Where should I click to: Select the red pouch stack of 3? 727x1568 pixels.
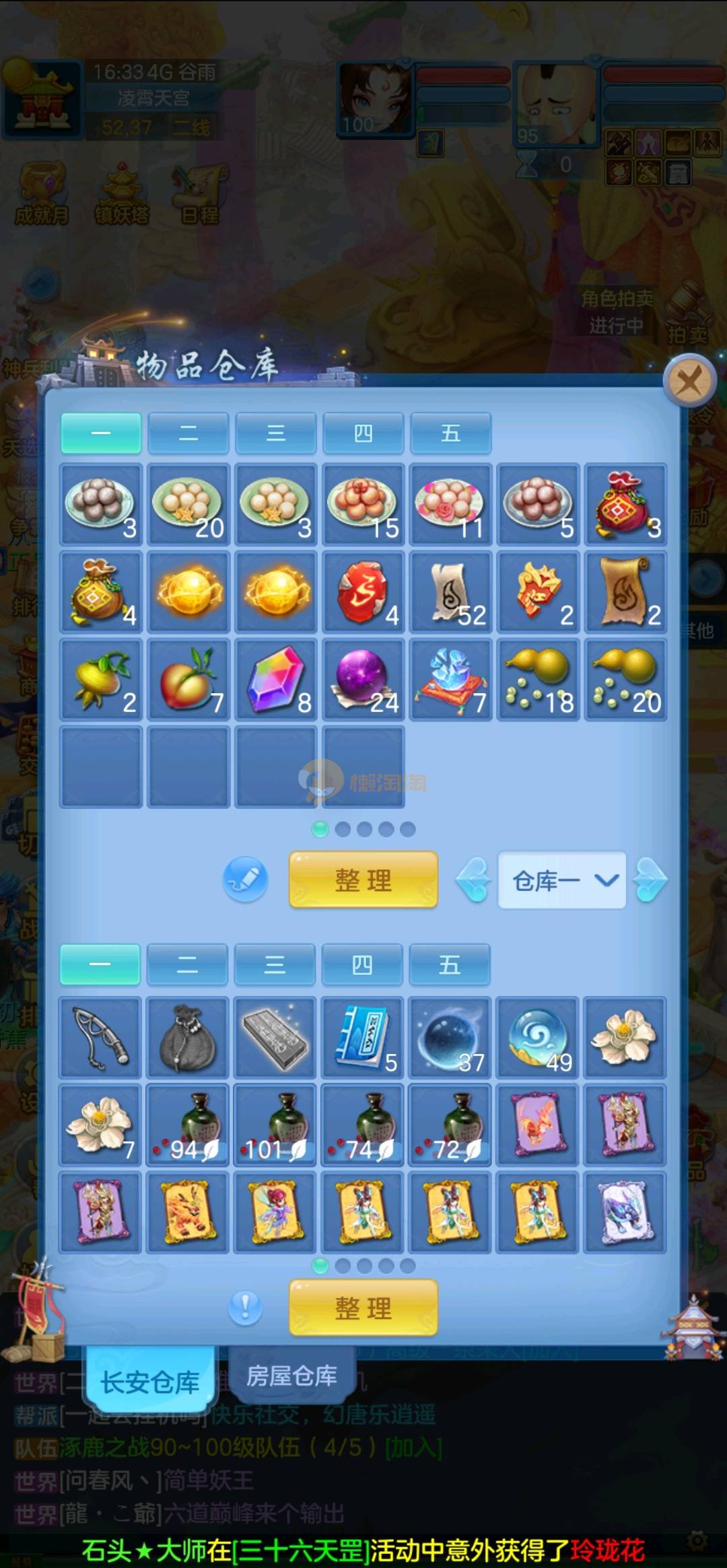[625, 504]
